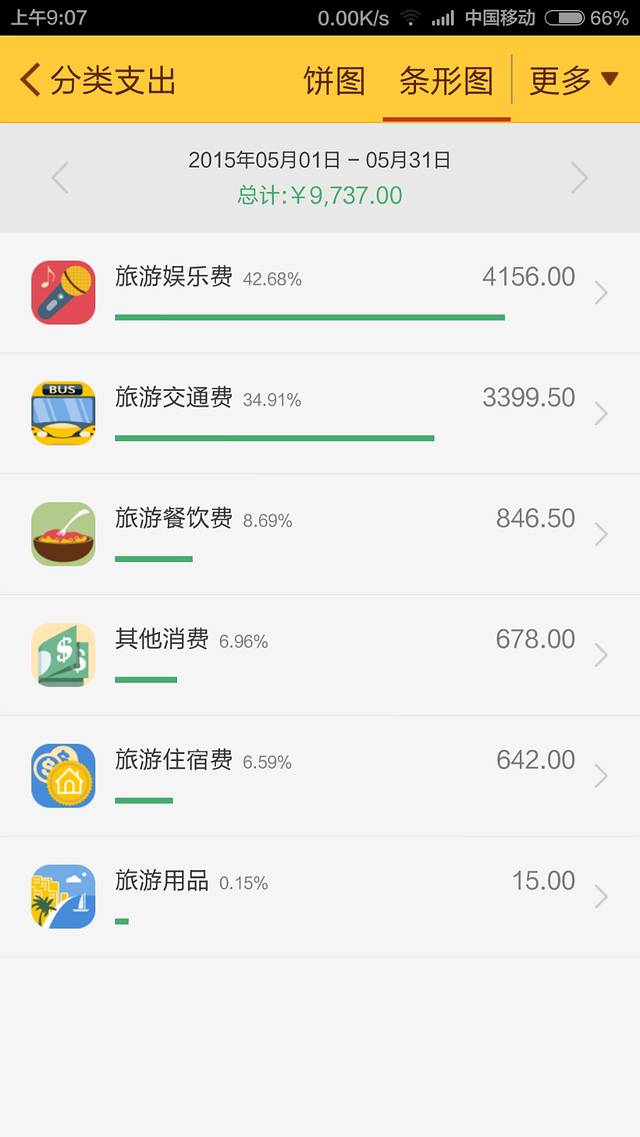
Task: Go to the next month
Action: tap(579, 178)
